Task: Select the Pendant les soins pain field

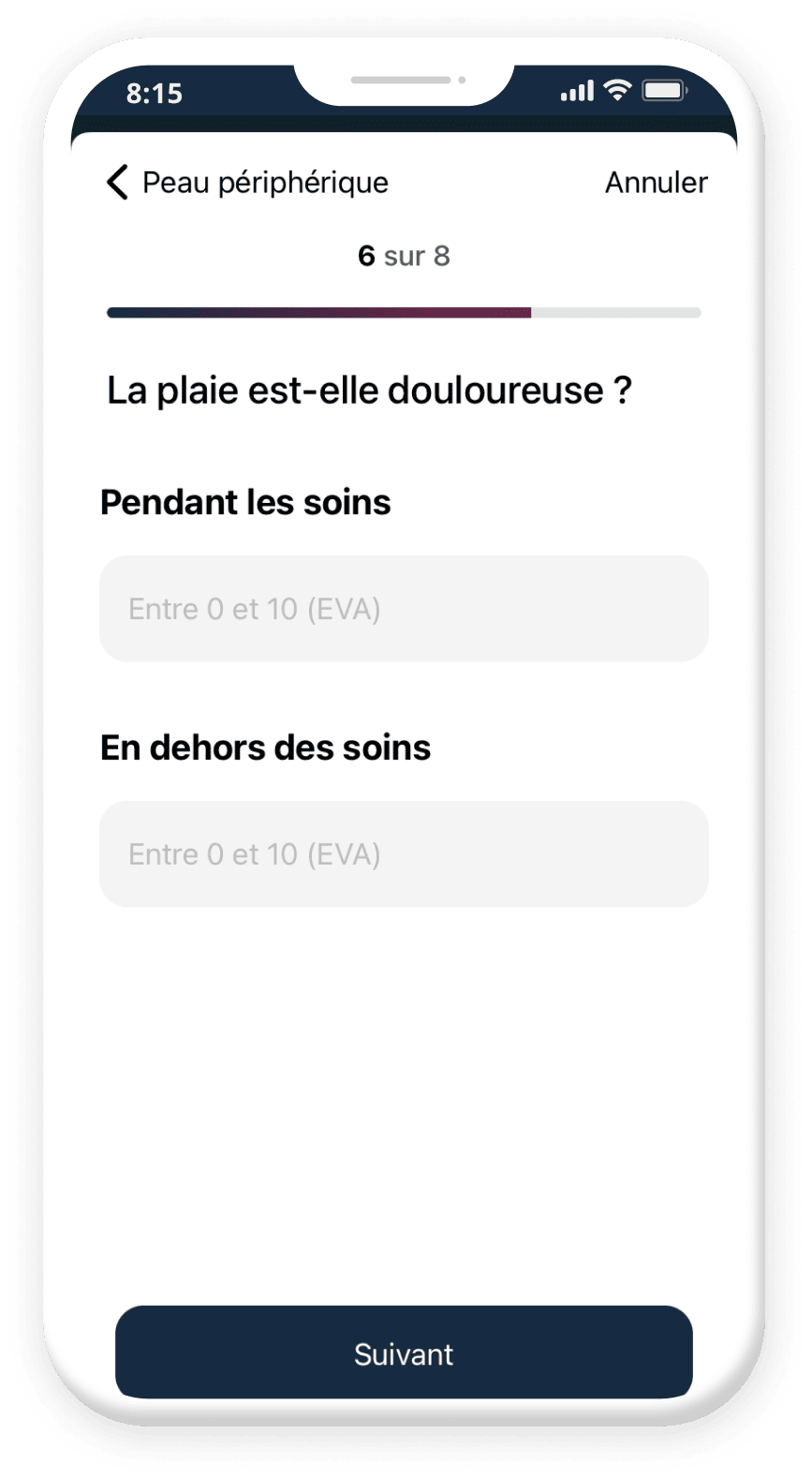Action: coord(404,609)
